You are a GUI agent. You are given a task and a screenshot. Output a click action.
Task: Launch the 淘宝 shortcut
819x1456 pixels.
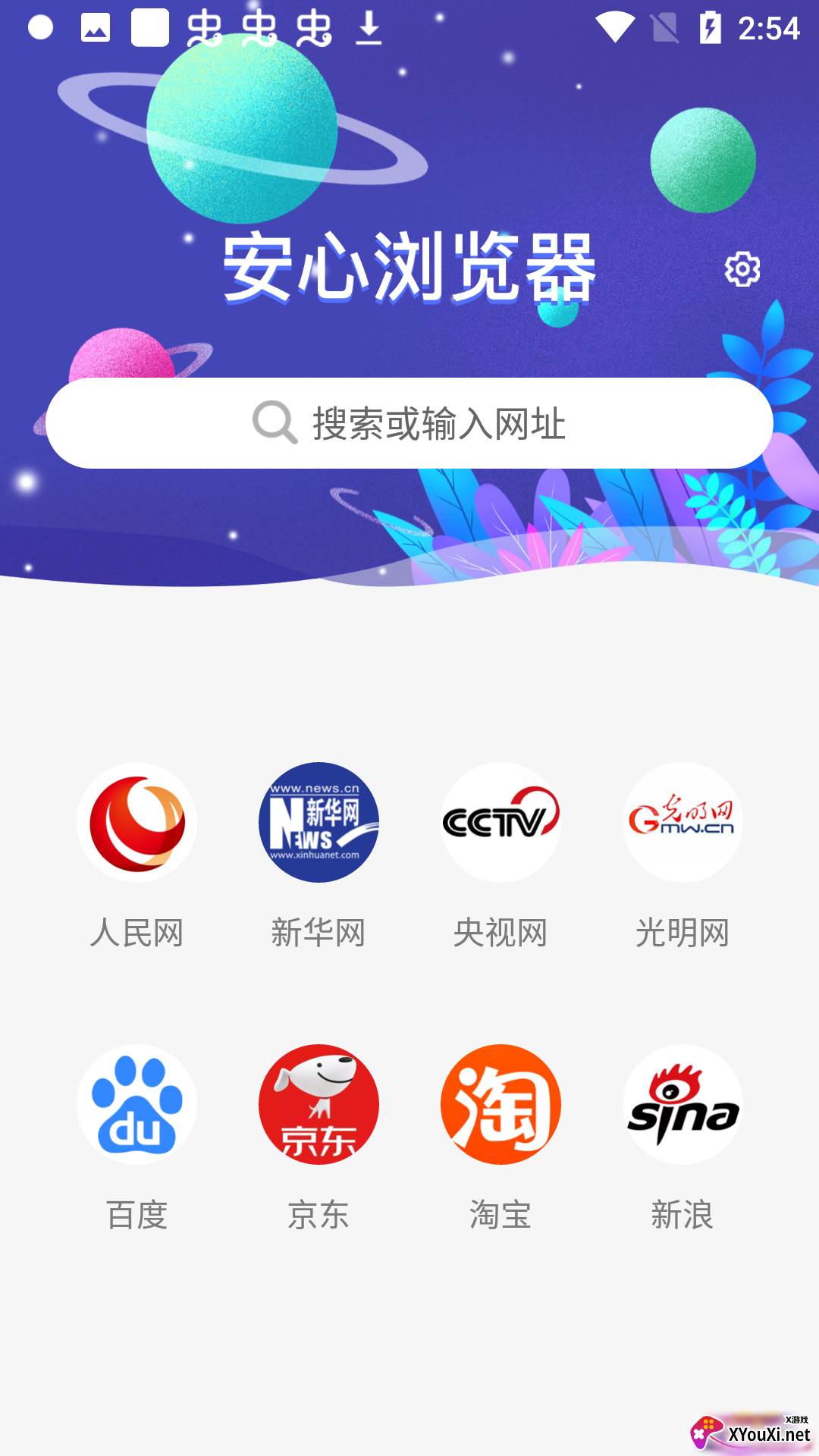tap(500, 1105)
